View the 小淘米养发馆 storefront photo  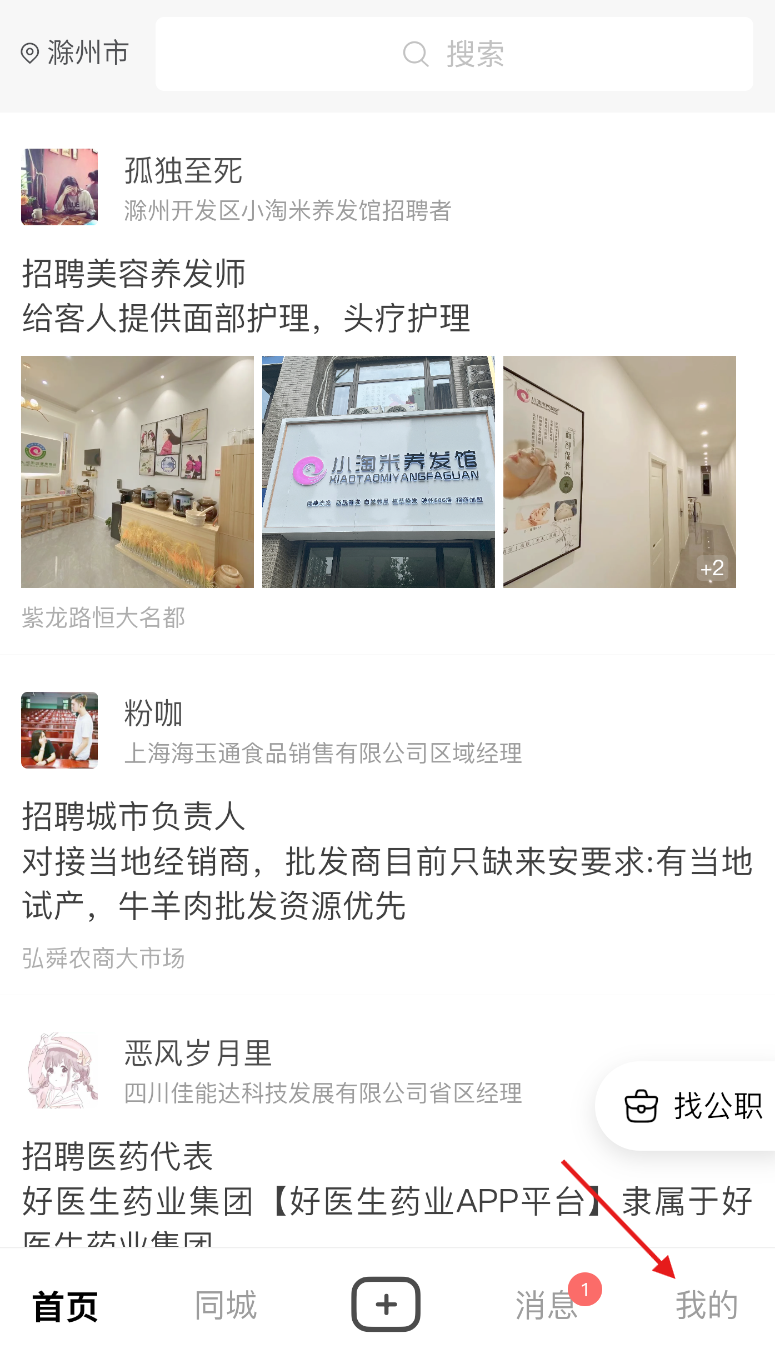tap(378, 472)
